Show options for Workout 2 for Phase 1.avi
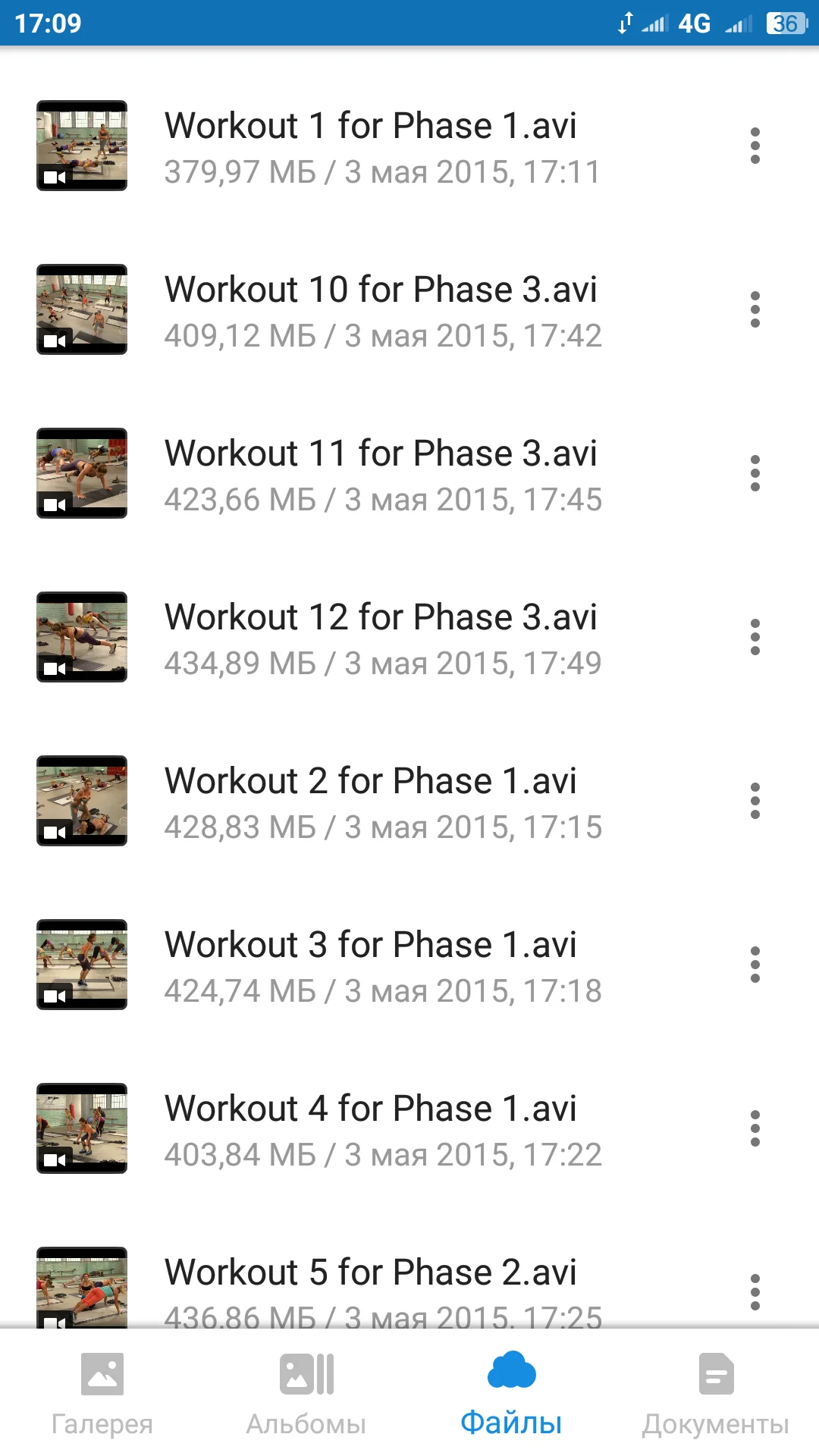This screenshot has width=819, height=1456. point(755,801)
